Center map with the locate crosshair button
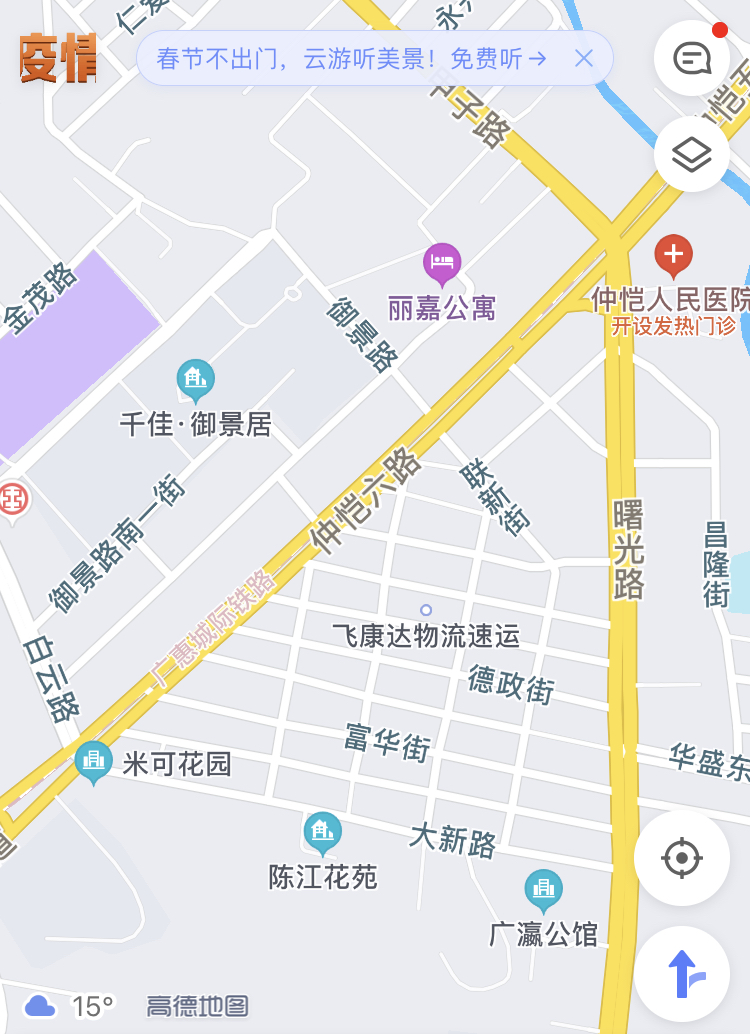This screenshot has width=750, height=1034. 682,858
